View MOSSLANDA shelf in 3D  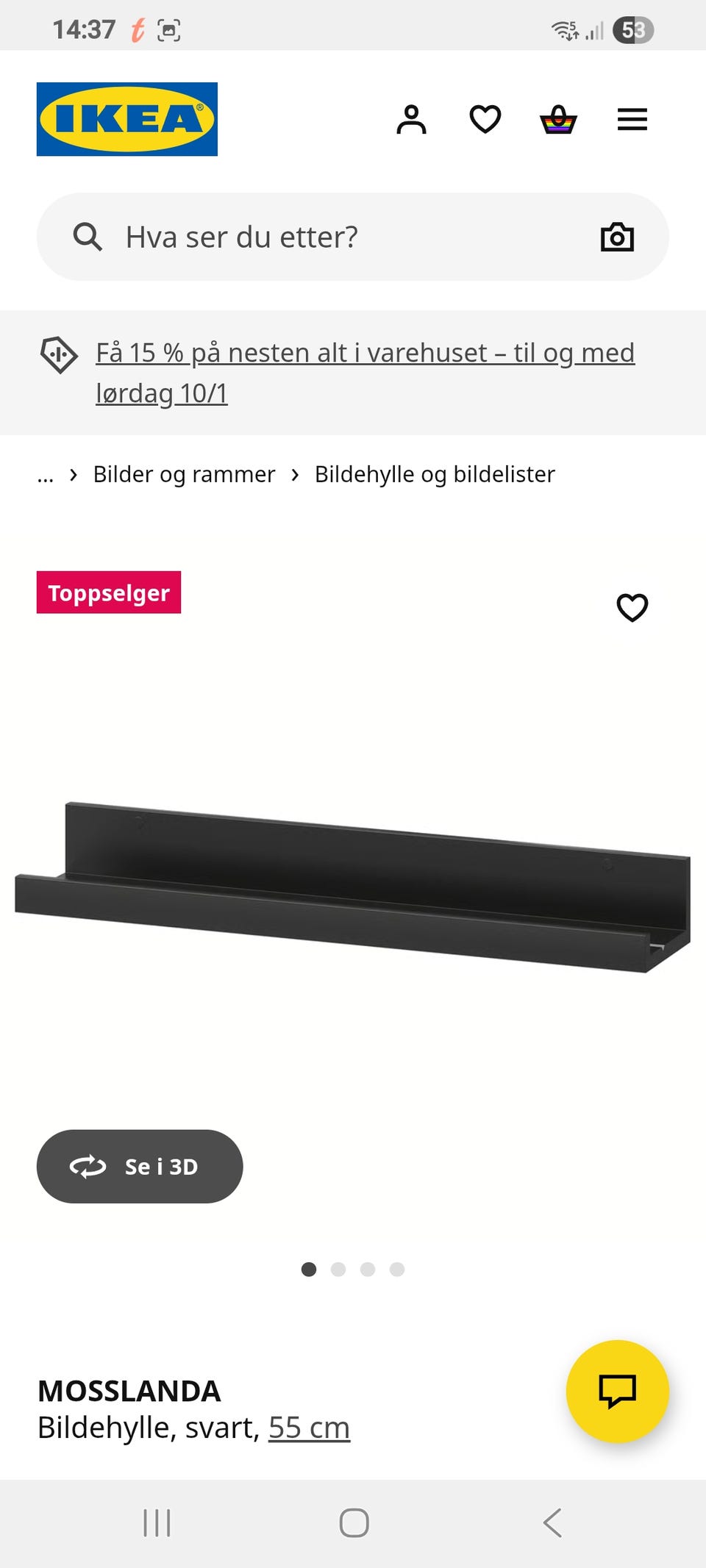(x=140, y=1167)
